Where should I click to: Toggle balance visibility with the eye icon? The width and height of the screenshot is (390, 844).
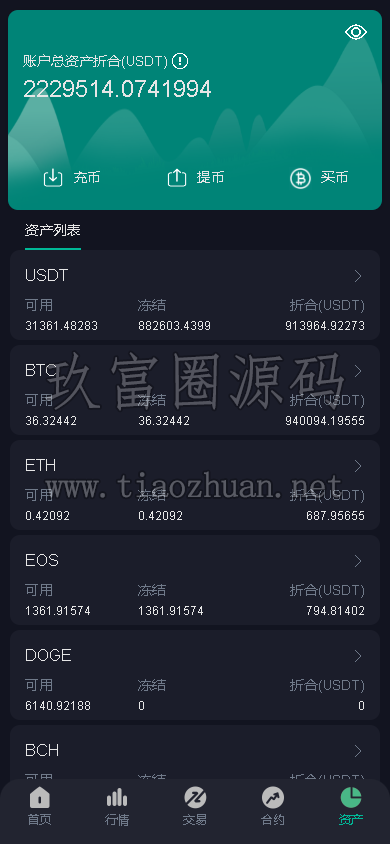(x=356, y=32)
